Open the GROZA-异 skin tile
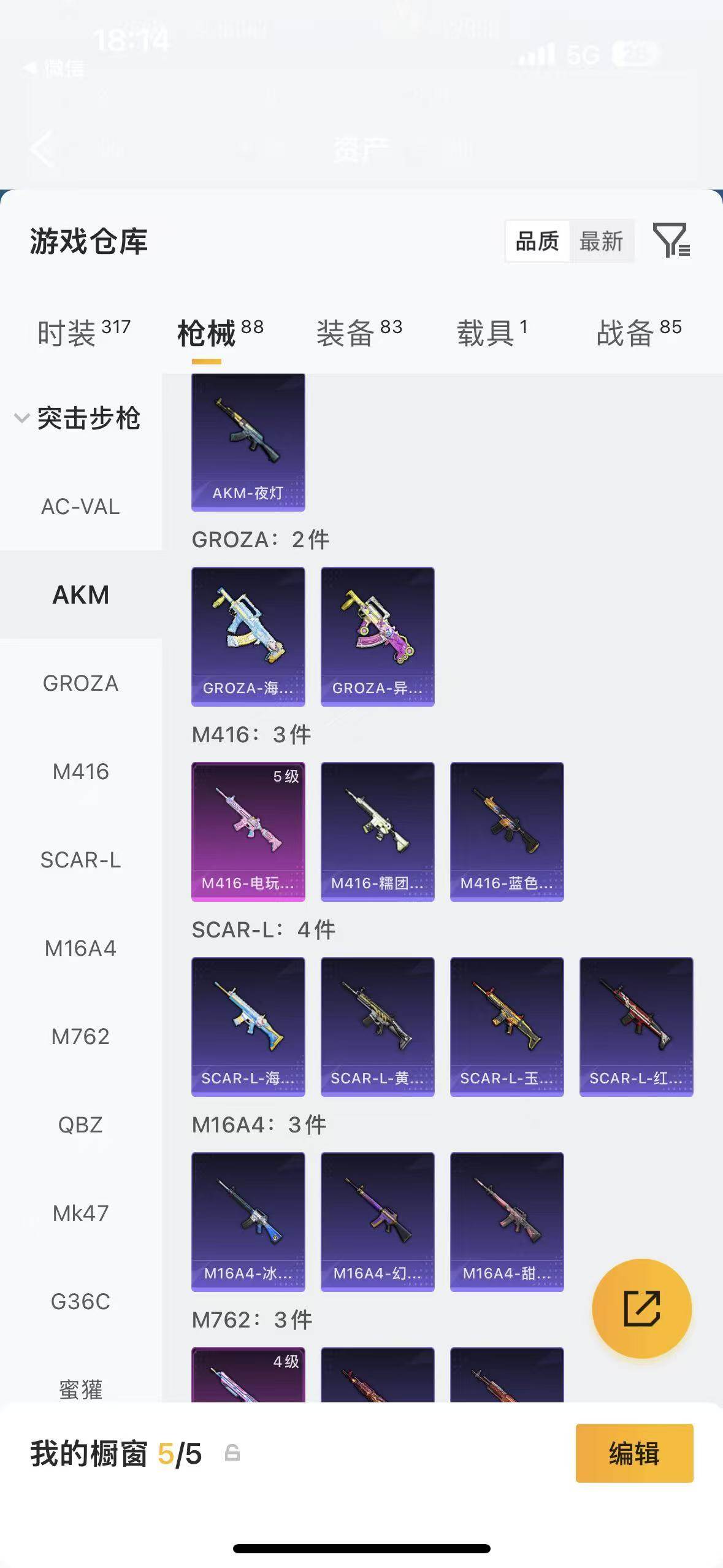 [378, 637]
